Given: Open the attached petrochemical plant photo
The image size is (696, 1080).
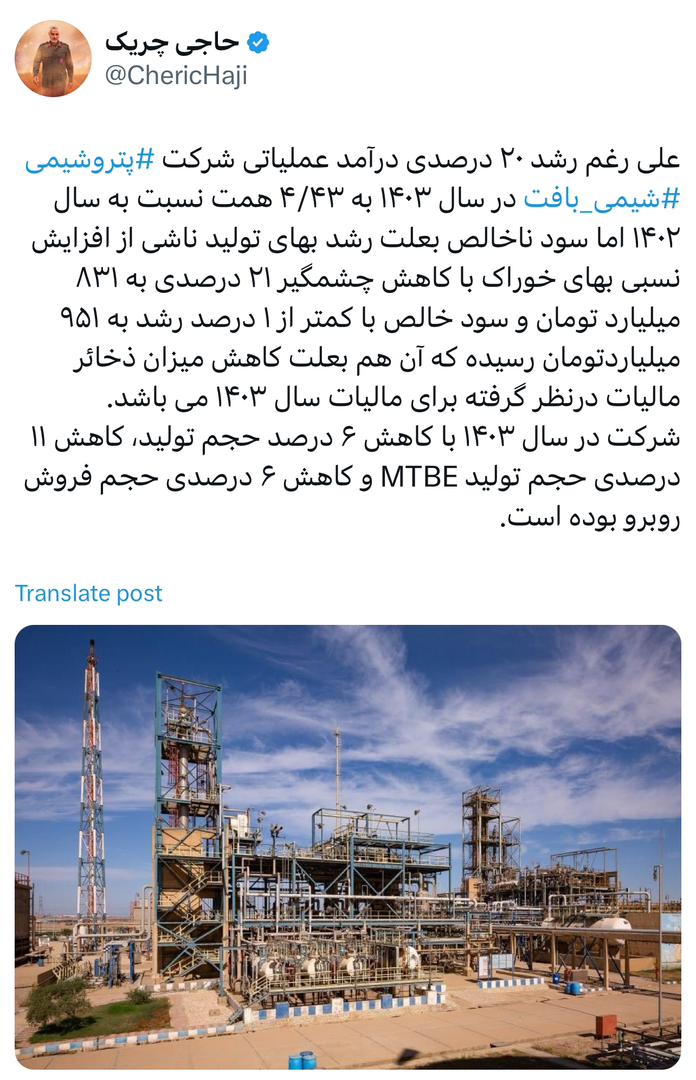Looking at the screenshot, I should [348, 845].
